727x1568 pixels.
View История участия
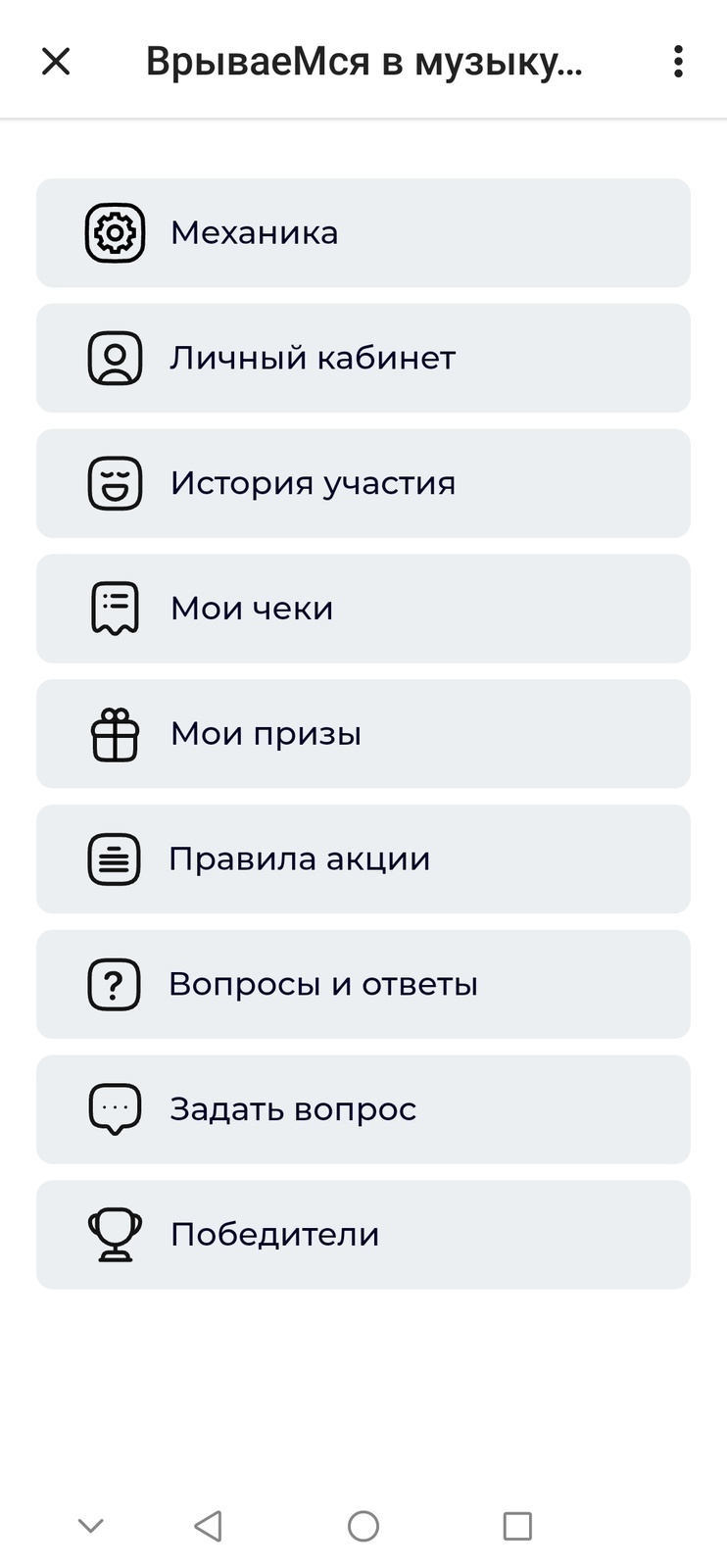(363, 483)
